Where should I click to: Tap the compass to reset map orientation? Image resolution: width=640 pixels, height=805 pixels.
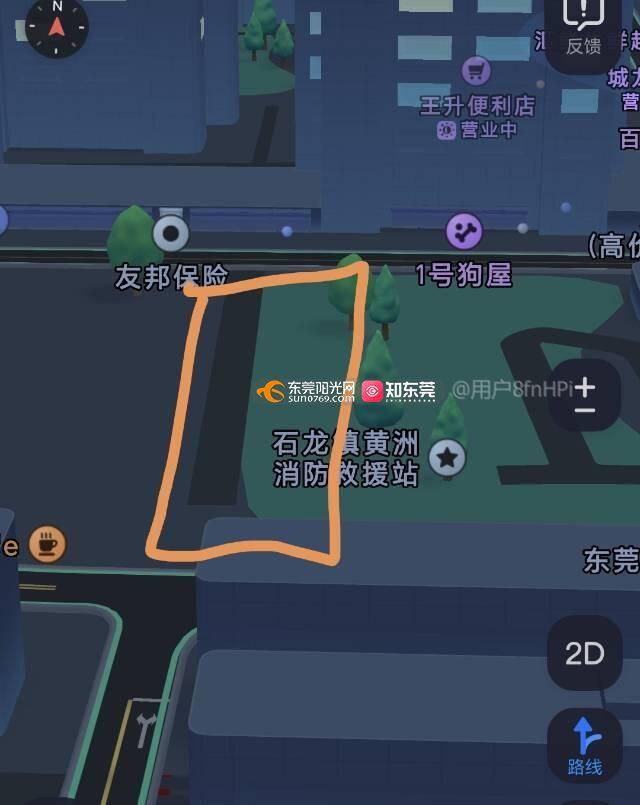point(56,27)
